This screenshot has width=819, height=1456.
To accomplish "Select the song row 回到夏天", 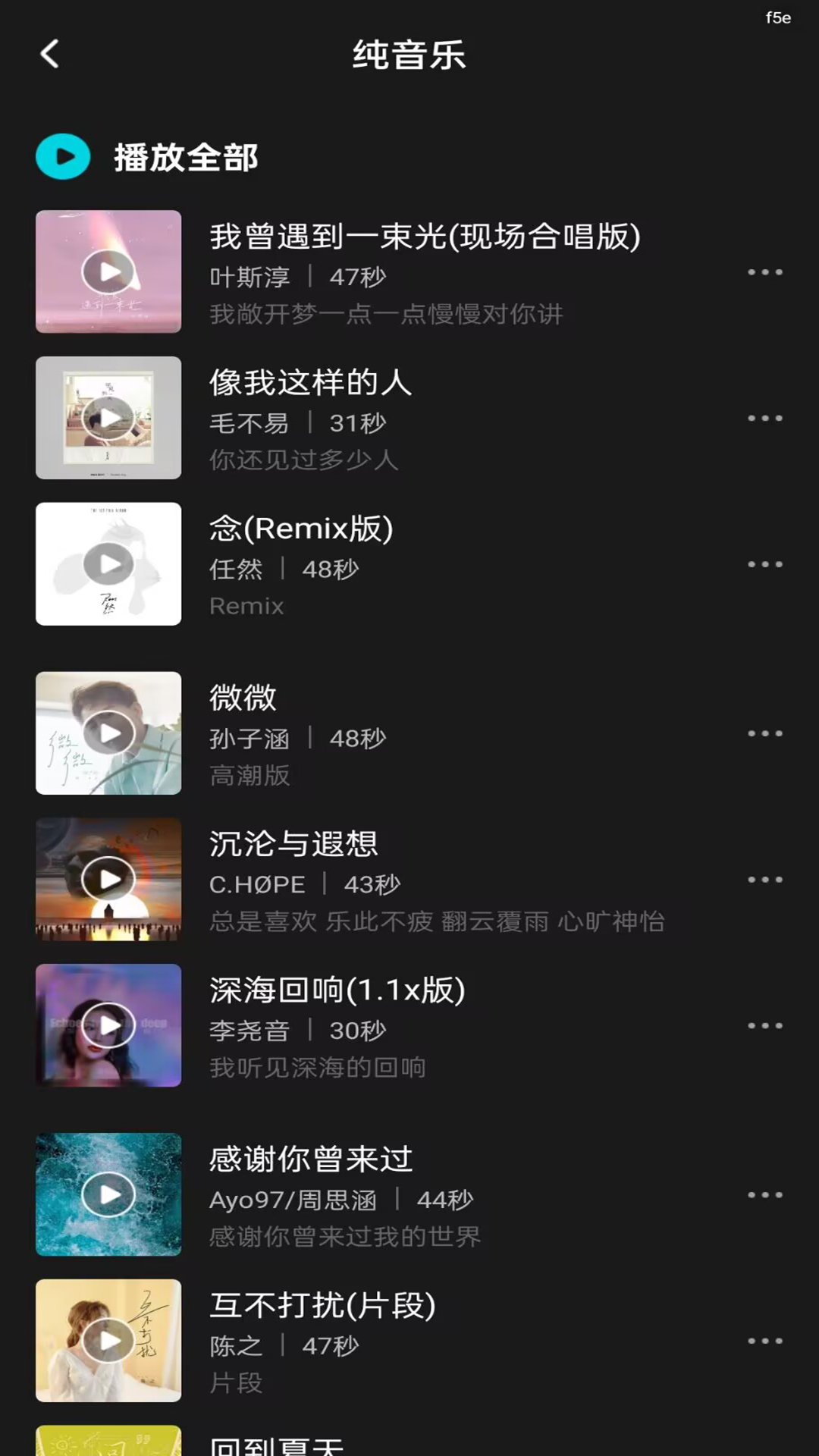I will tap(379, 1444).
